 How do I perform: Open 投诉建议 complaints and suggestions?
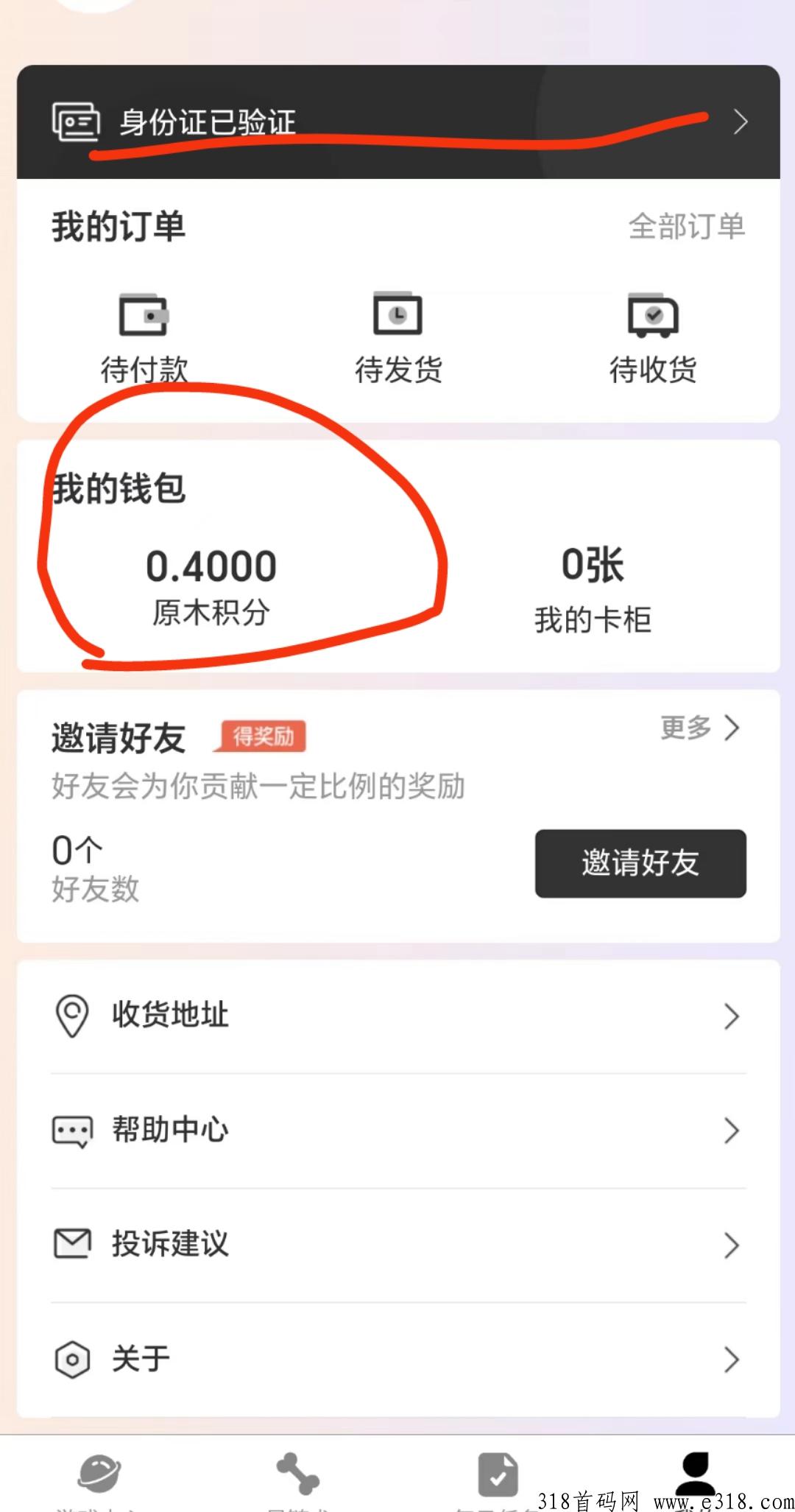[x=398, y=1245]
